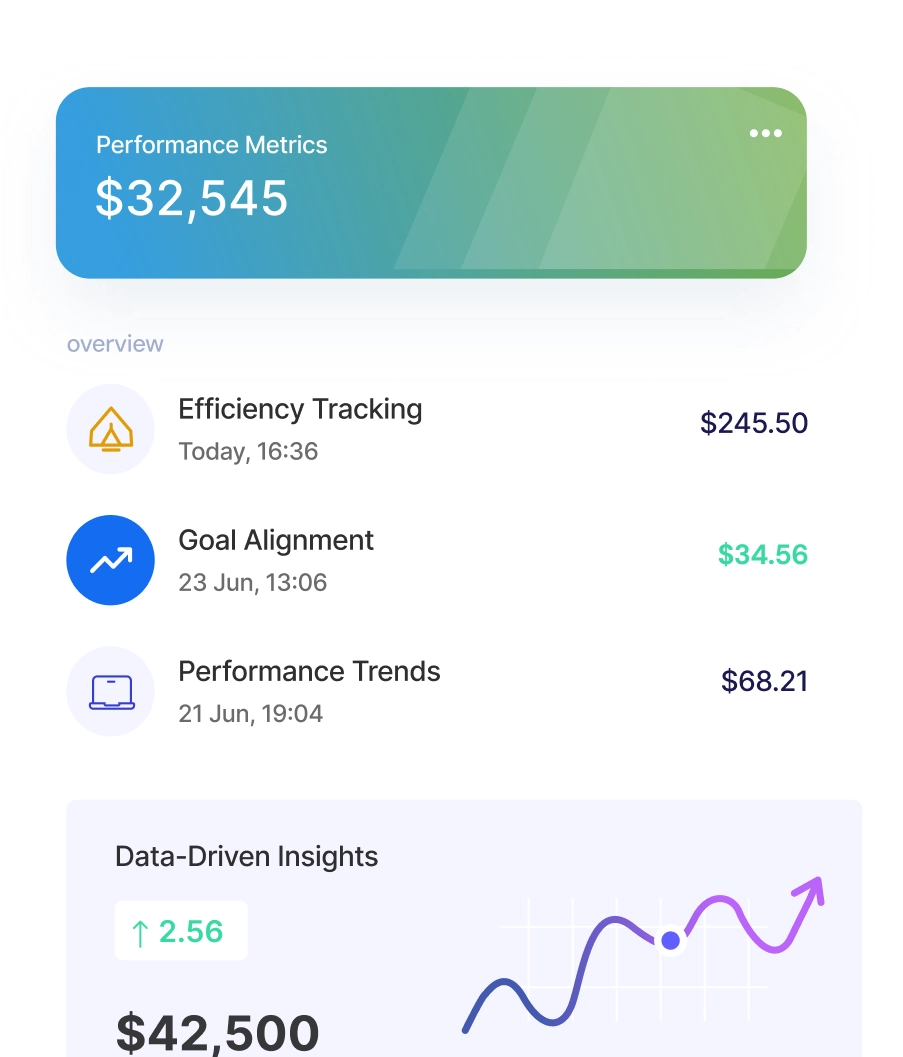Open the three-dot menu on Performance Metrics card
903x1057 pixels.
(766, 133)
